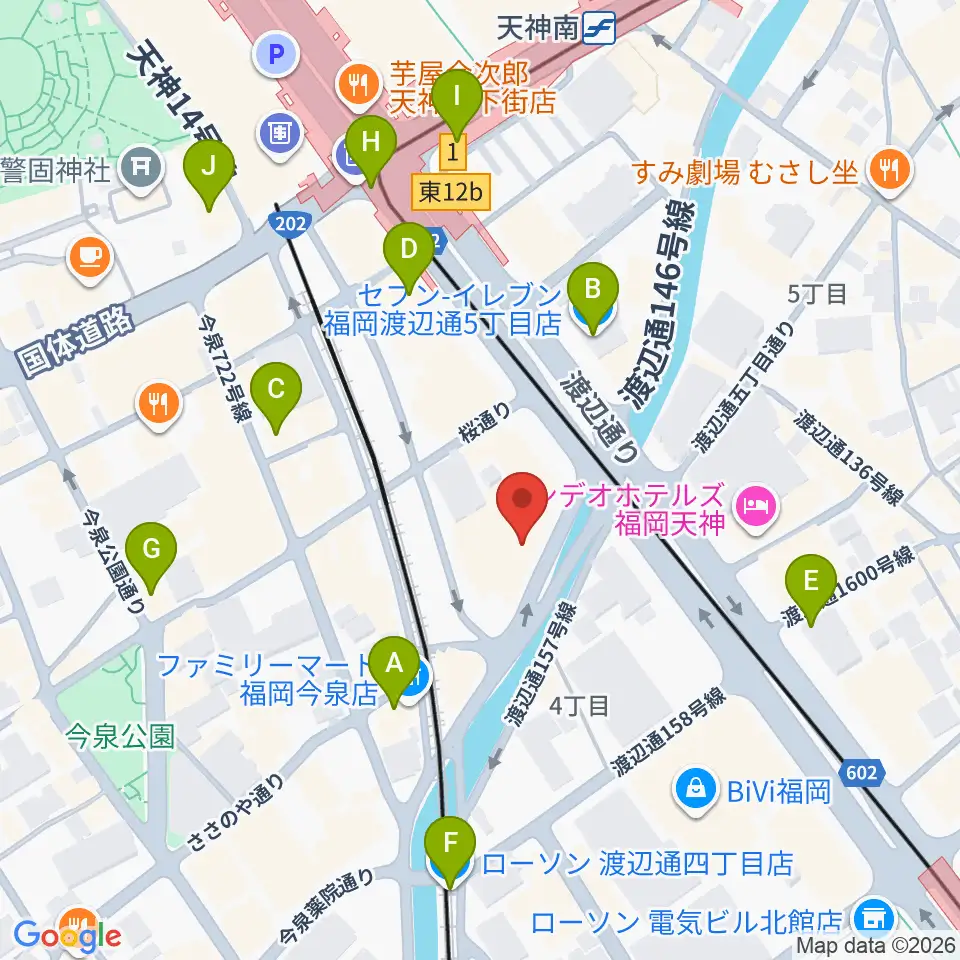960x960 pixels.
Task: Open the parking P icon
Action: tap(276, 55)
